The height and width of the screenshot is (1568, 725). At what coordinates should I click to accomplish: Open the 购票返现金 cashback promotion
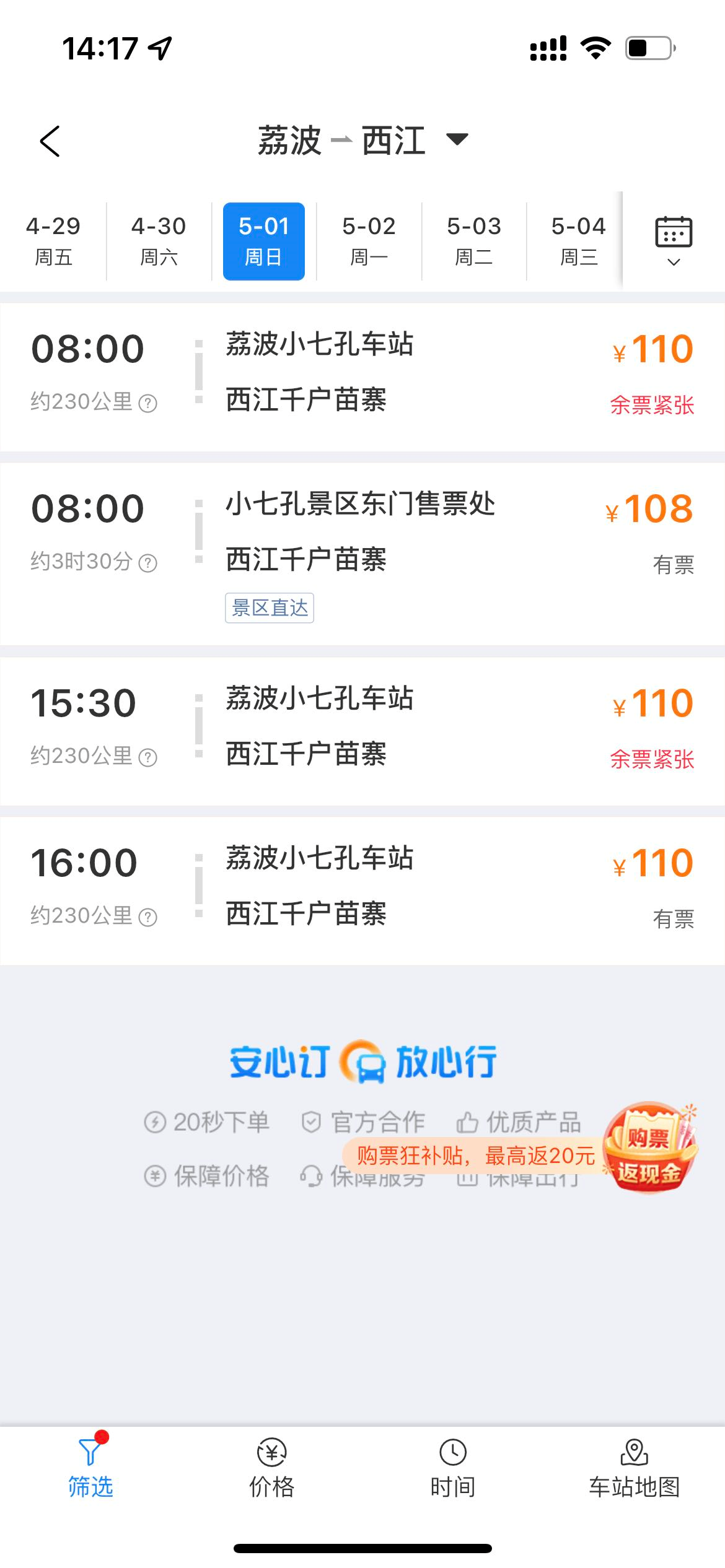649,1148
